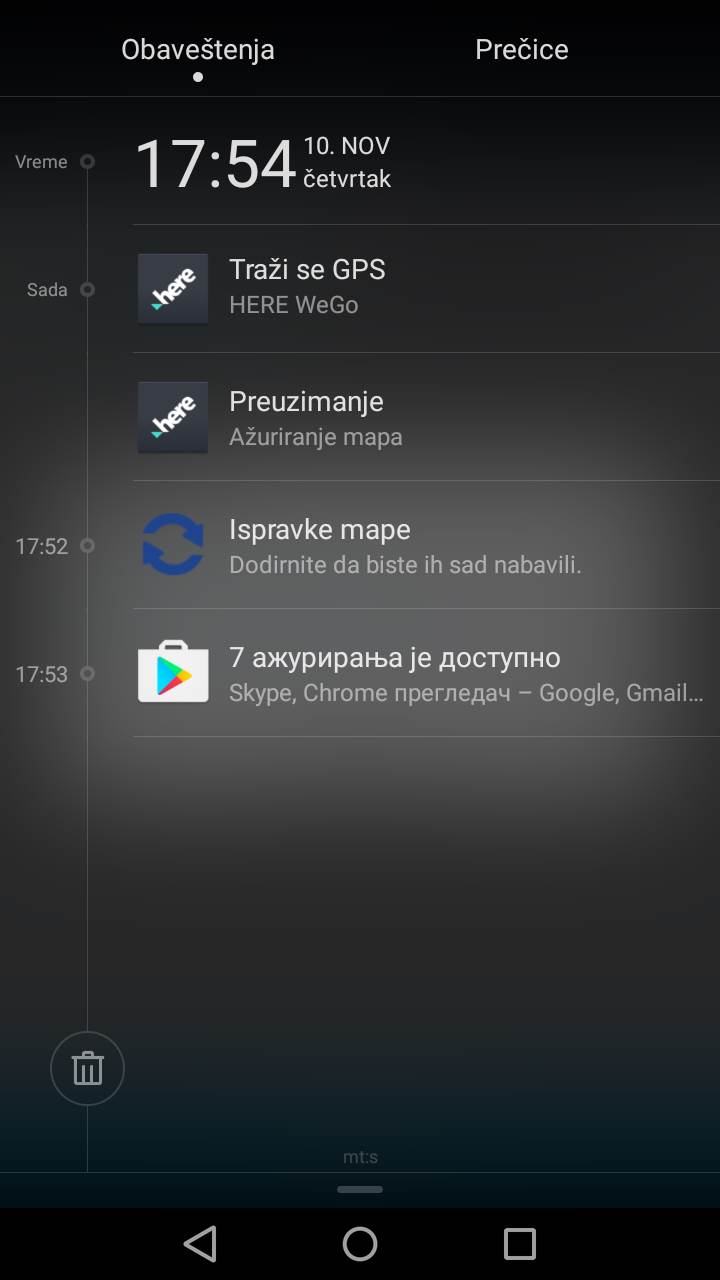The height and width of the screenshot is (1280, 720).
Task: Open the Google Play Store notification icon
Action: [x=172, y=672]
